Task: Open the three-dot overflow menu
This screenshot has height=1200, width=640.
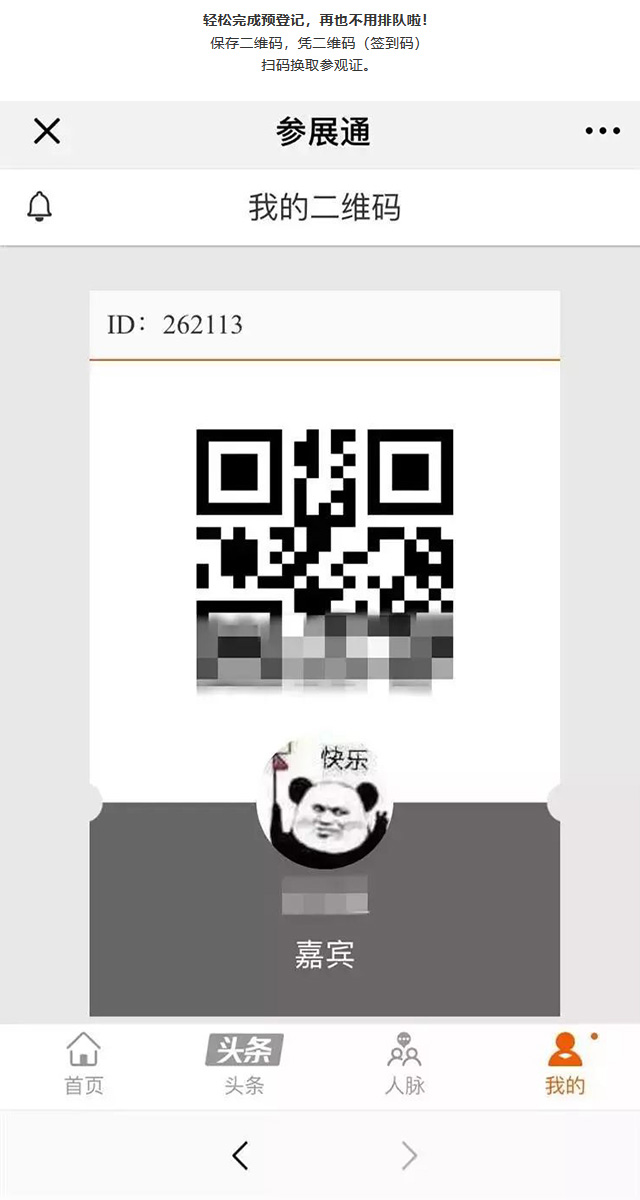Action: pyautogui.click(x=602, y=131)
